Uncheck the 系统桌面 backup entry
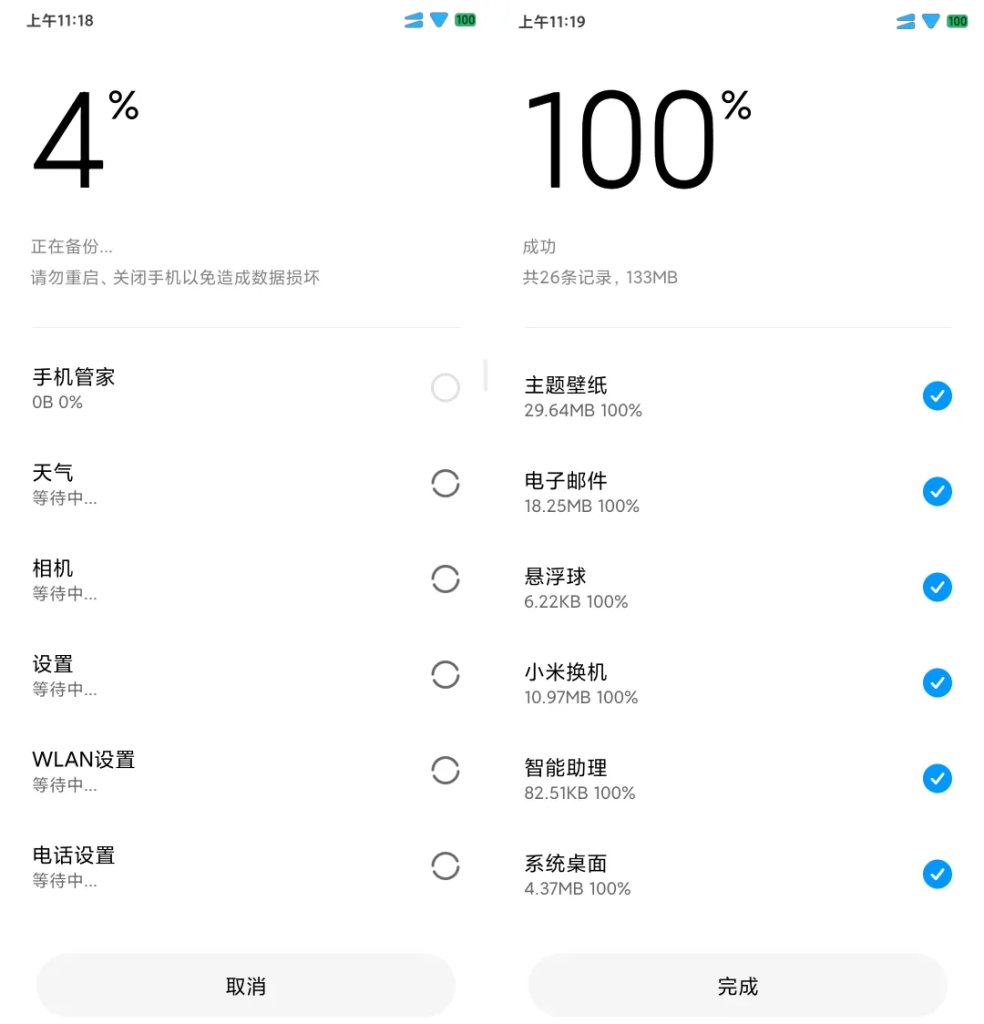 tap(937, 874)
